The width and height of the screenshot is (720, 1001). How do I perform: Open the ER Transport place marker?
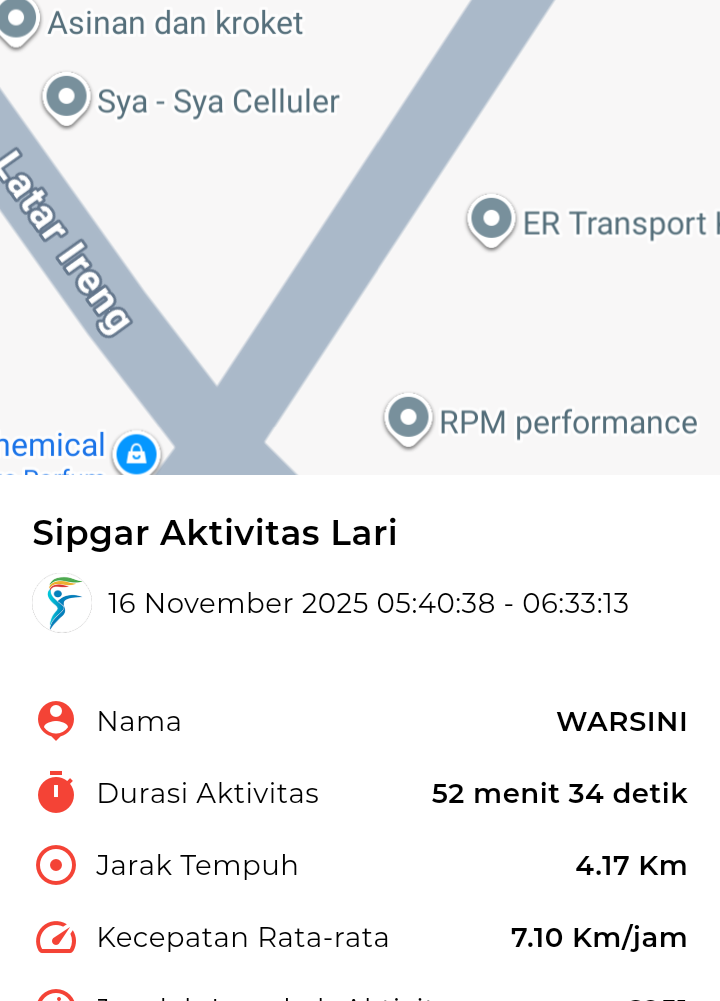(491, 219)
